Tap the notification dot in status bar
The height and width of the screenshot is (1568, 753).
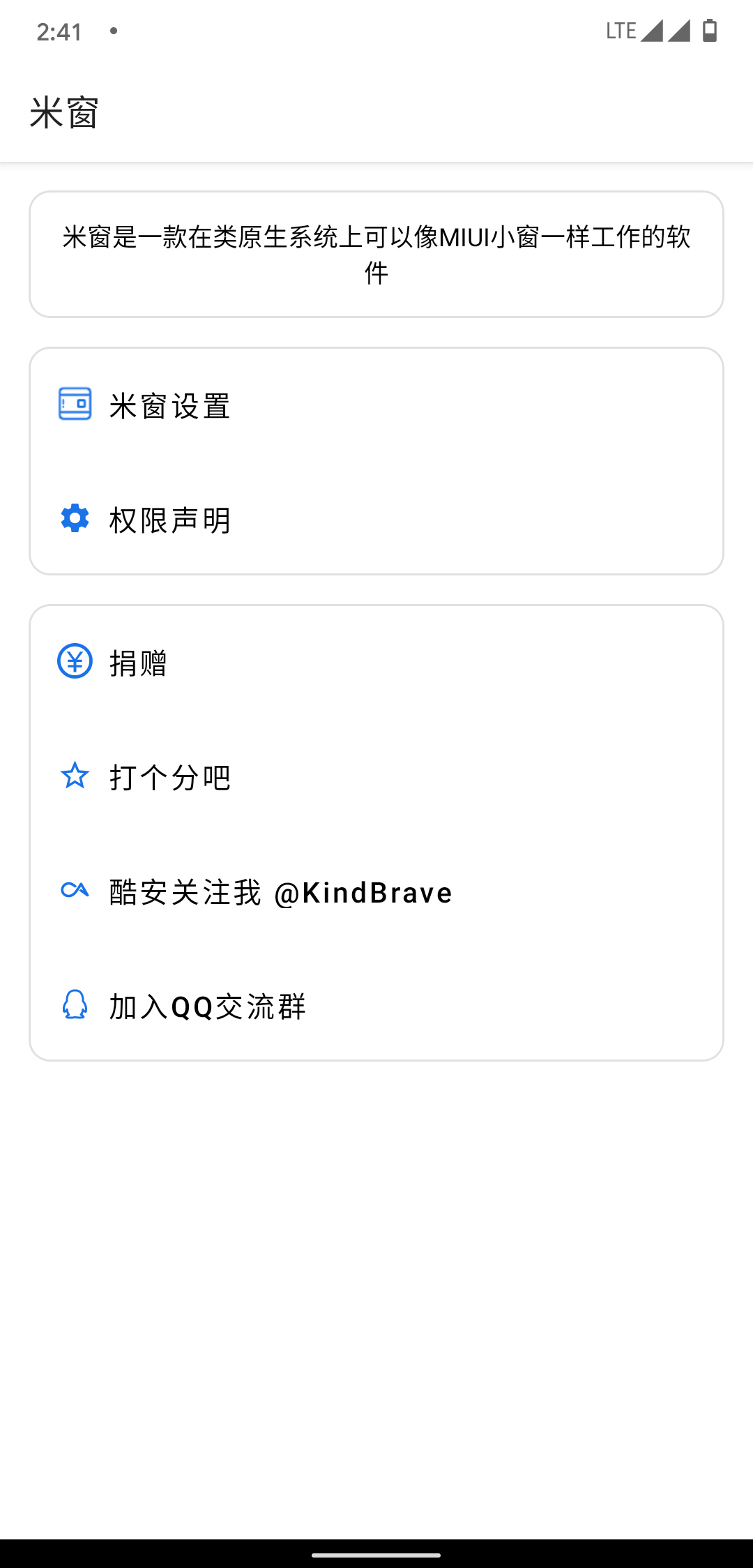[x=114, y=31]
